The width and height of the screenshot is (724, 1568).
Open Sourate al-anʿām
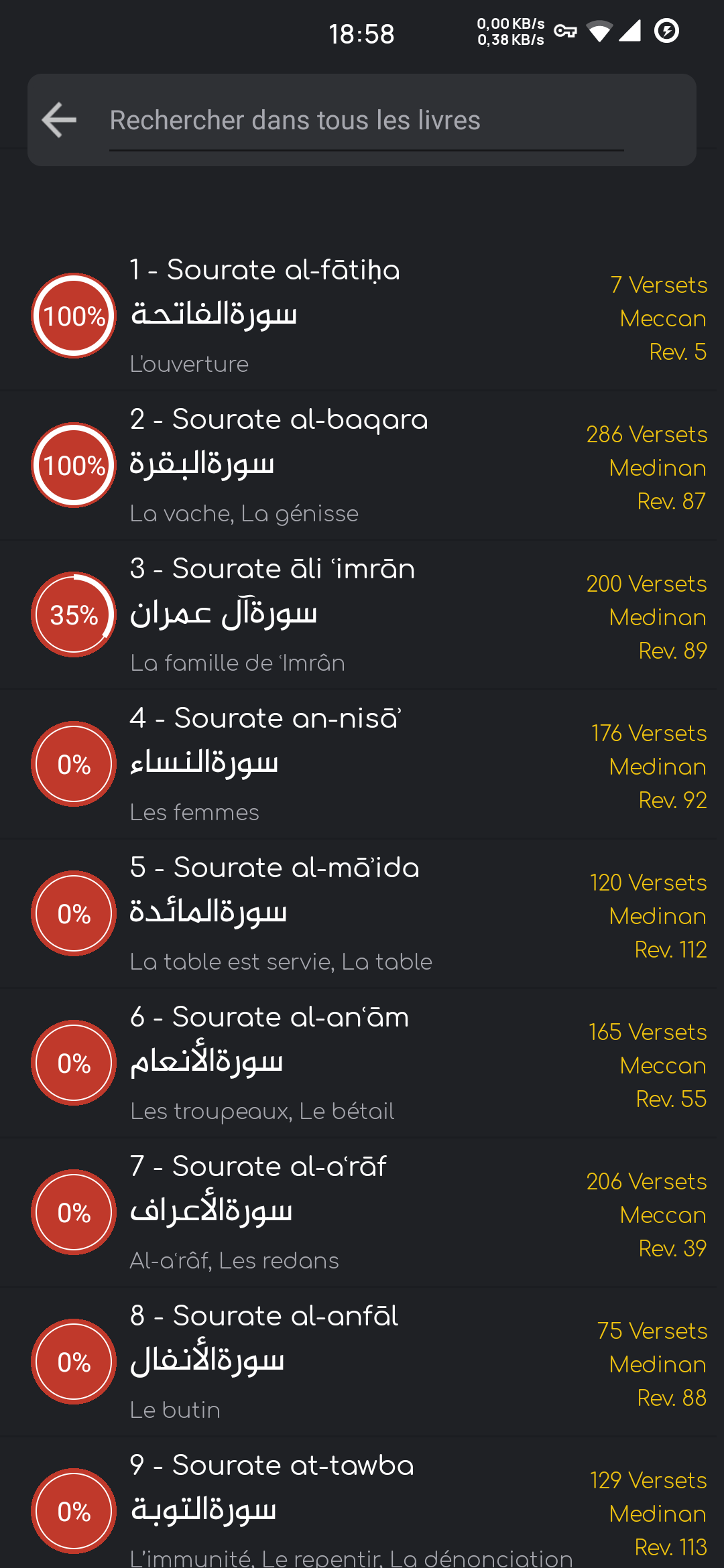coord(362,1063)
